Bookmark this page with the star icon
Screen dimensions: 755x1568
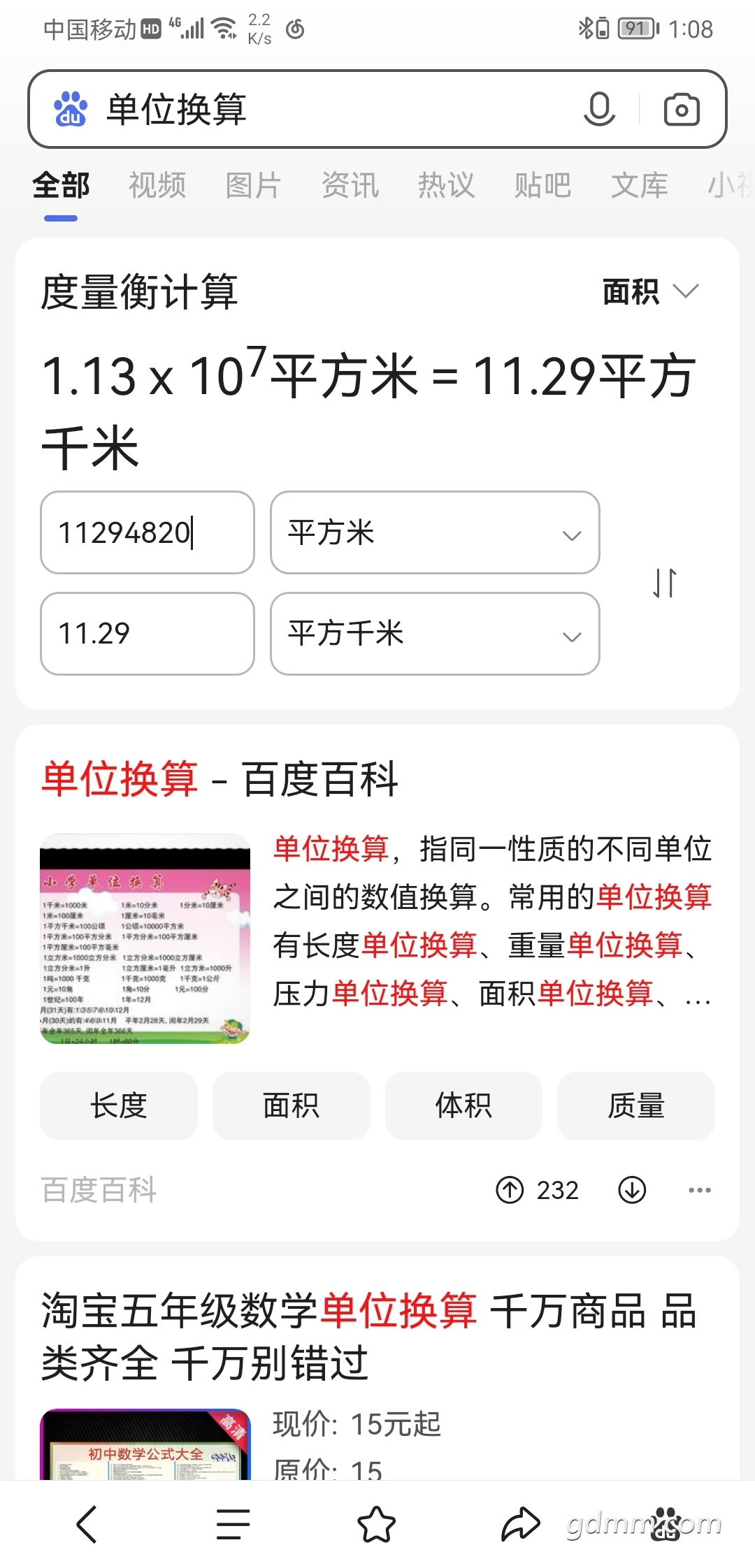[x=377, y=1525]
